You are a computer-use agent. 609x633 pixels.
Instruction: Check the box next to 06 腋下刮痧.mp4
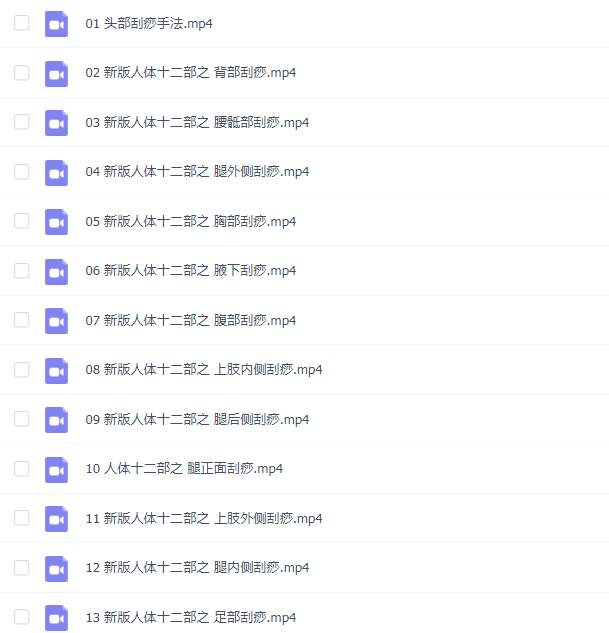point(22,271)
